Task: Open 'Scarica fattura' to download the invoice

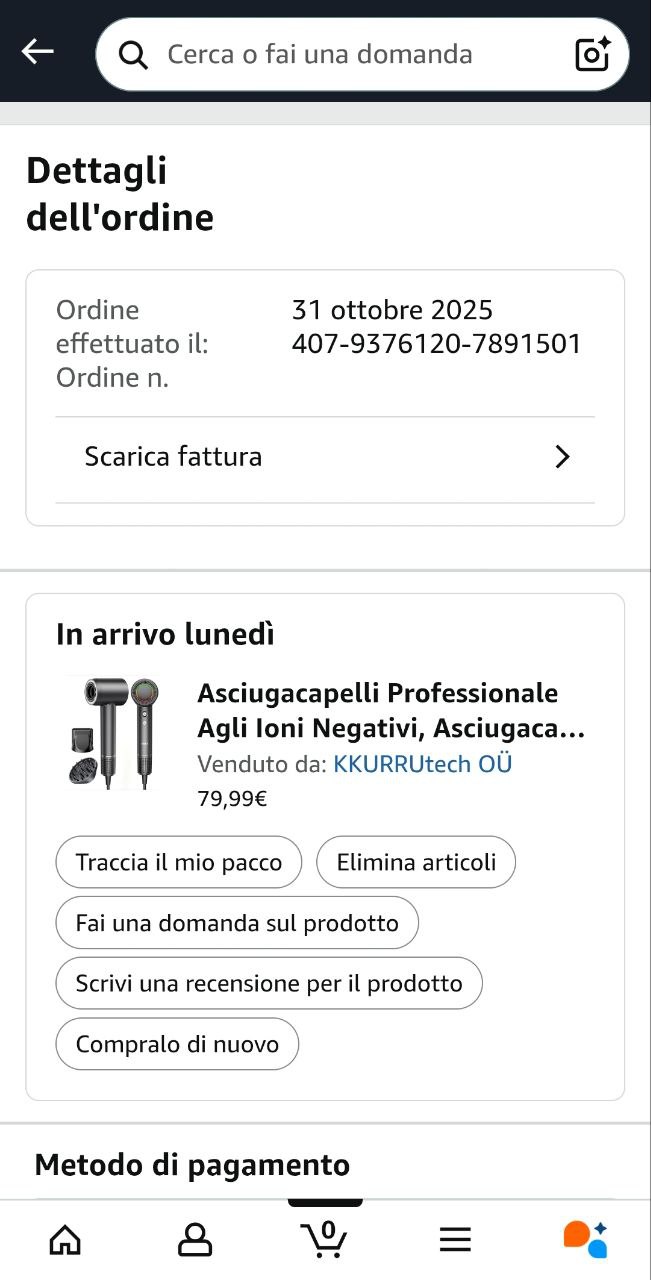Action: [325, 457]
